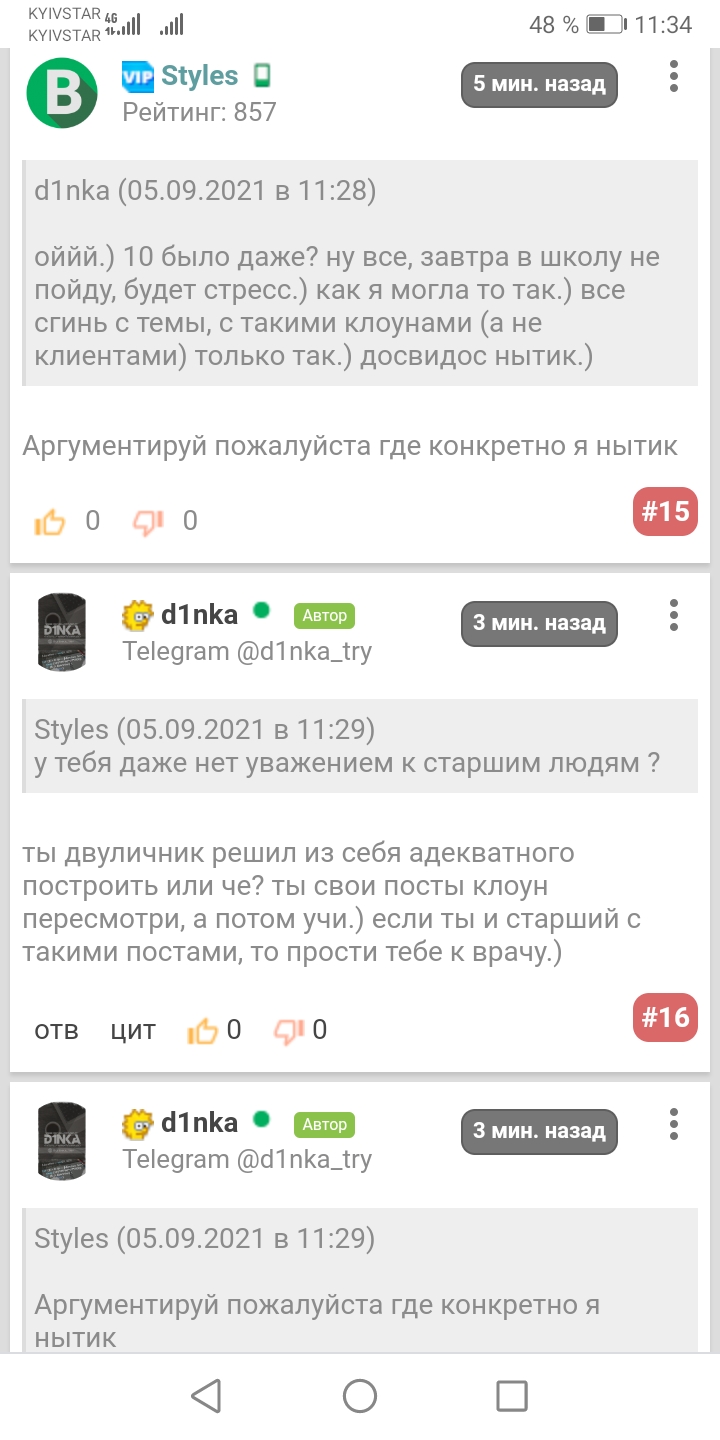This screenshot has width=720, height=1440.
Task: Open overflow menu on d1nka's post #16
Action: (x=674, y=614)
